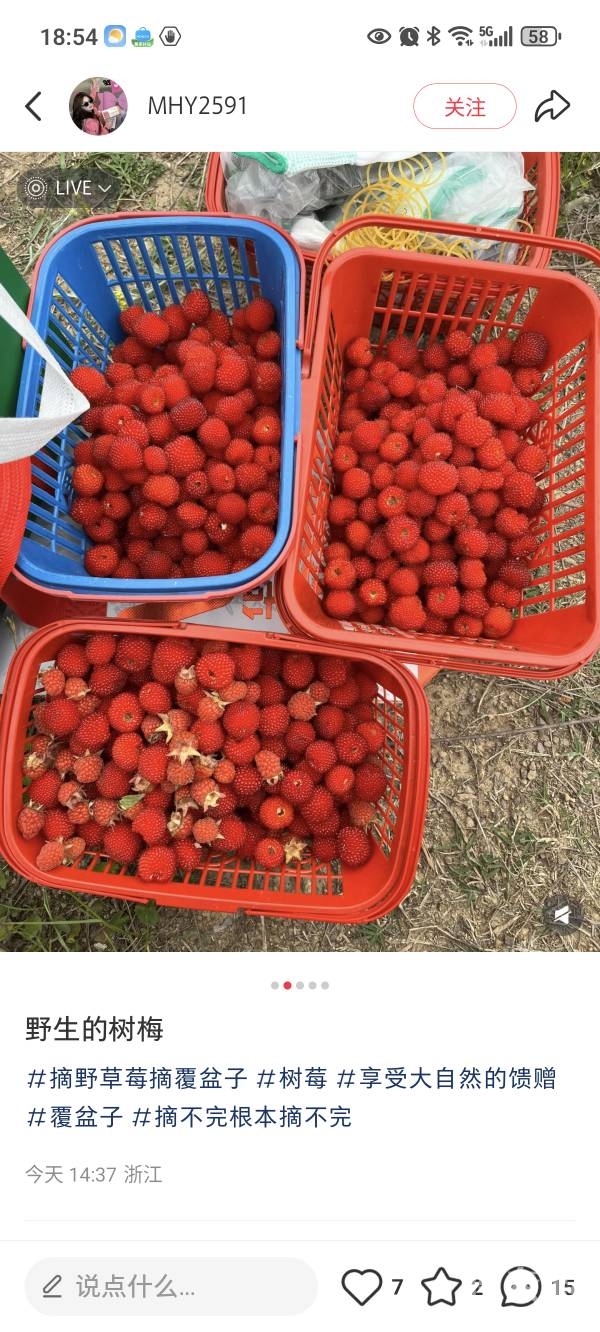Like this post with the heart
The image size is (600, 1332).
click(362, 1286)
